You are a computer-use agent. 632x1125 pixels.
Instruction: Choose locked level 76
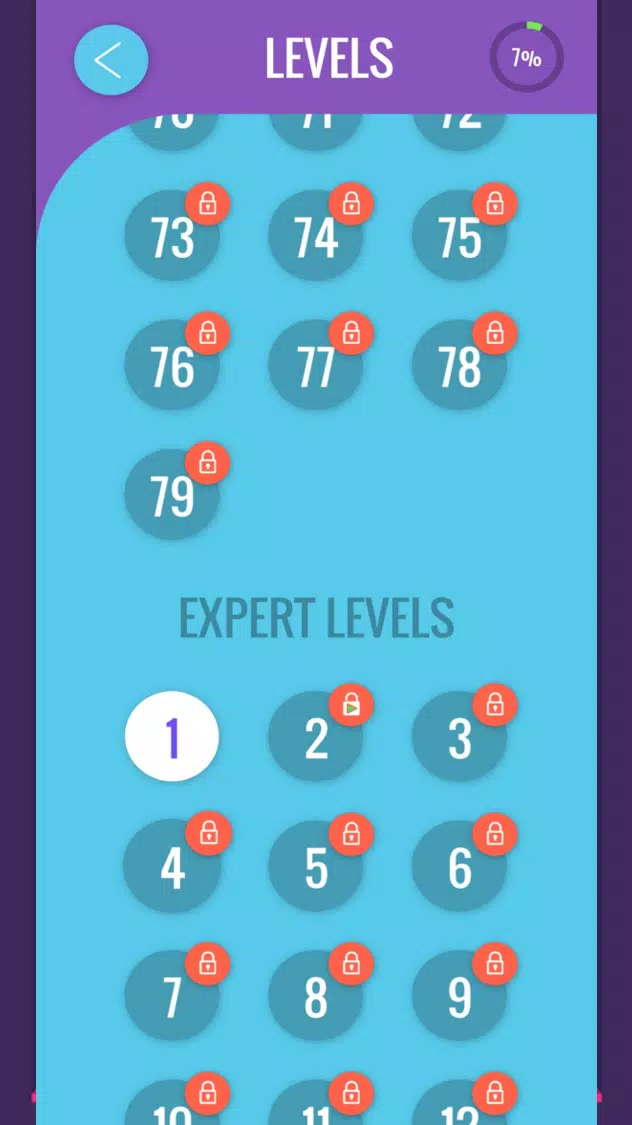click(172, 366)
